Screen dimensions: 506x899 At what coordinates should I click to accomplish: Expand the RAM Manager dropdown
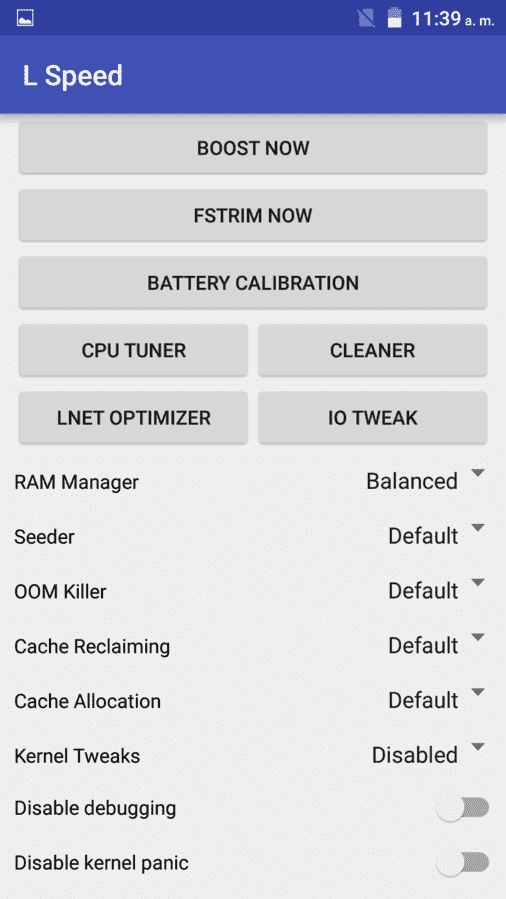tap(425, 480)
